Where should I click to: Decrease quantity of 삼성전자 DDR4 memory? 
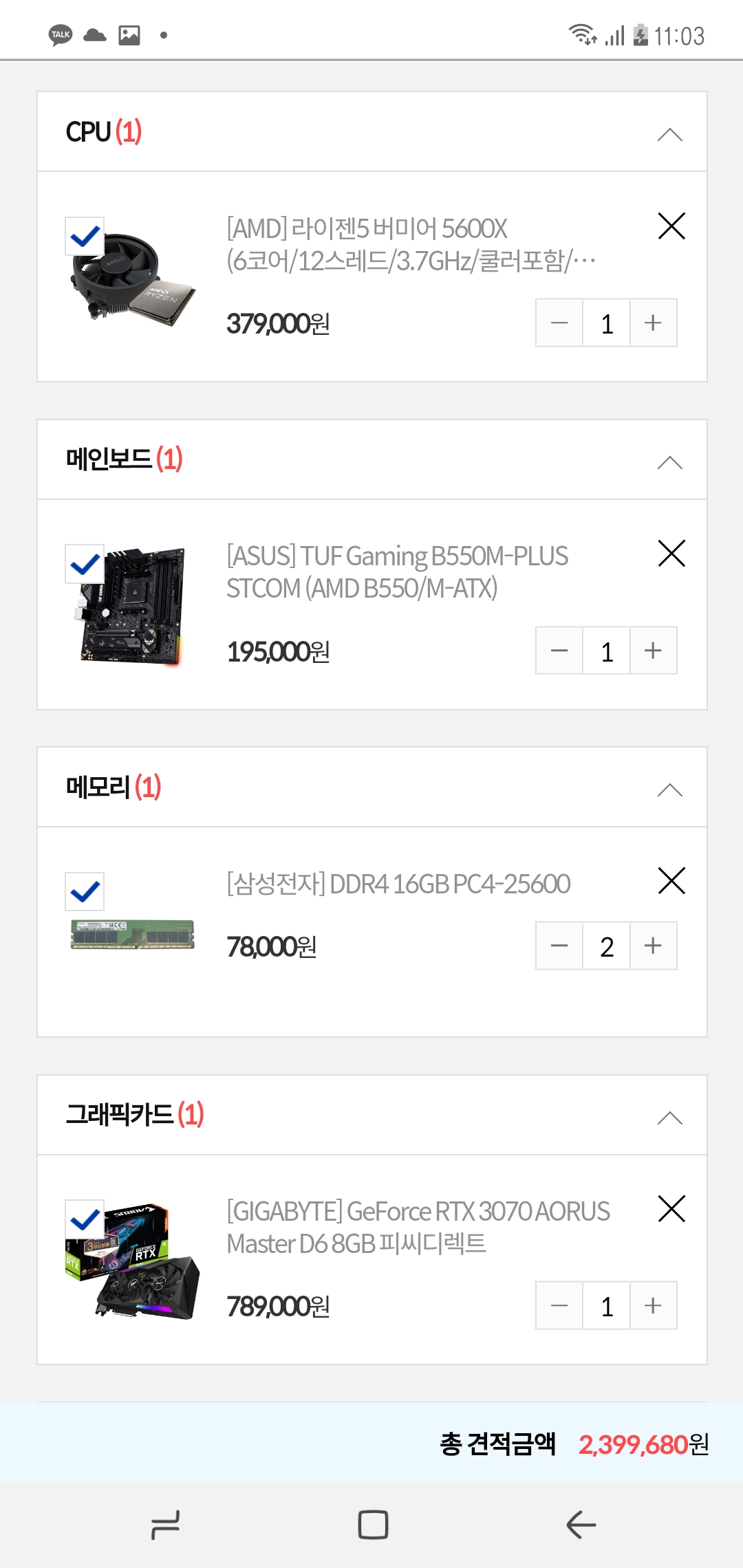[x=559, y=946]
